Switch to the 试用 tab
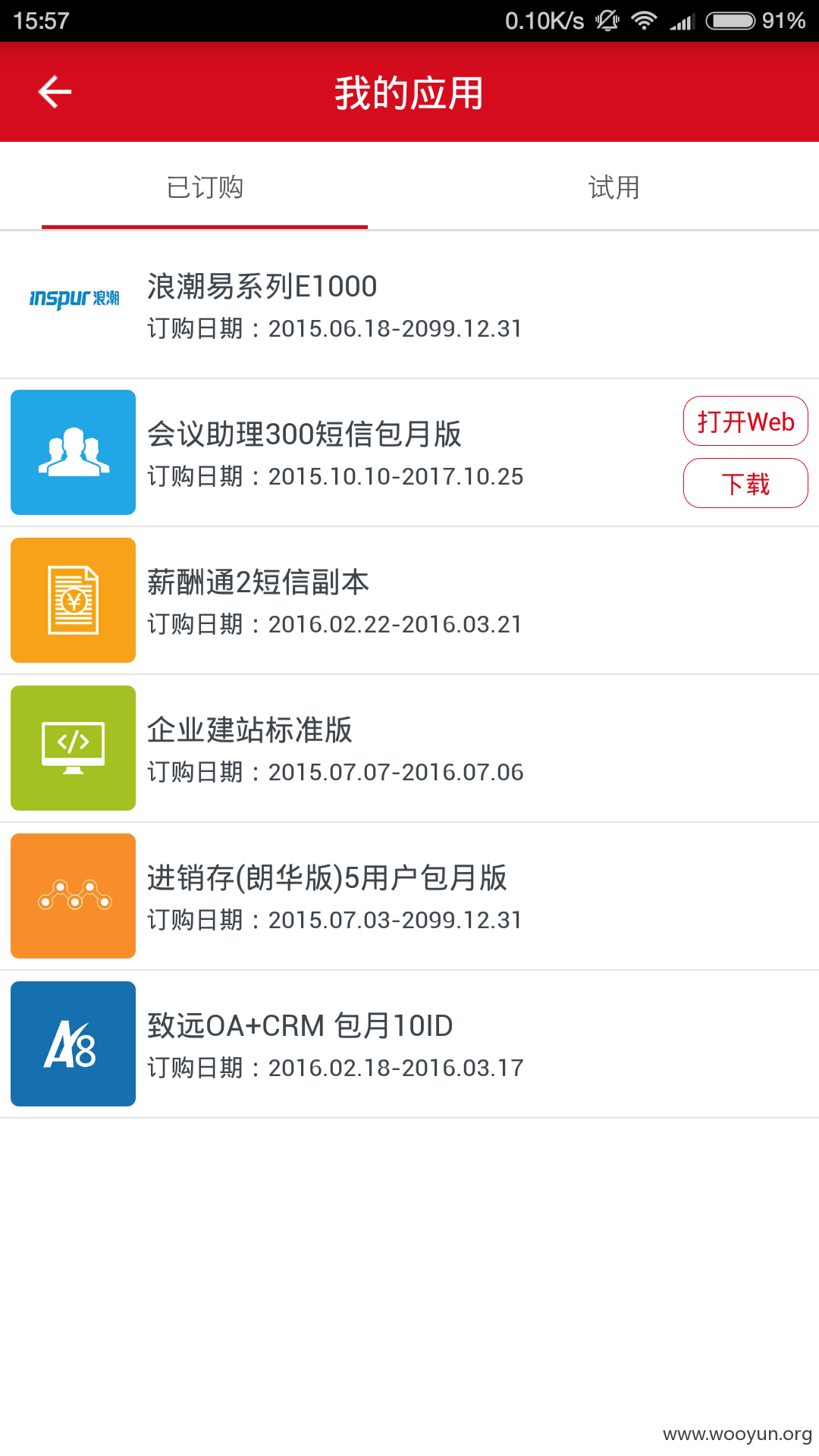The width and height of the screenshot is (819, 1456). point(614,187)
